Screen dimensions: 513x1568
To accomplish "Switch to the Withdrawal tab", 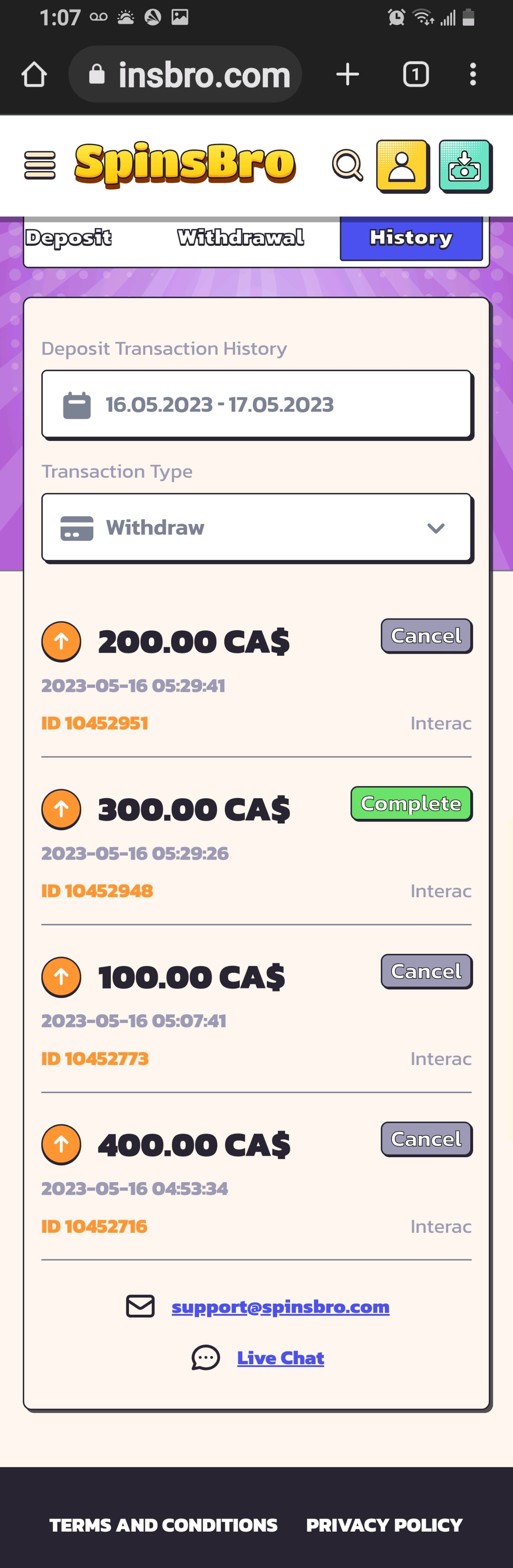I will (x=240, y=237).
